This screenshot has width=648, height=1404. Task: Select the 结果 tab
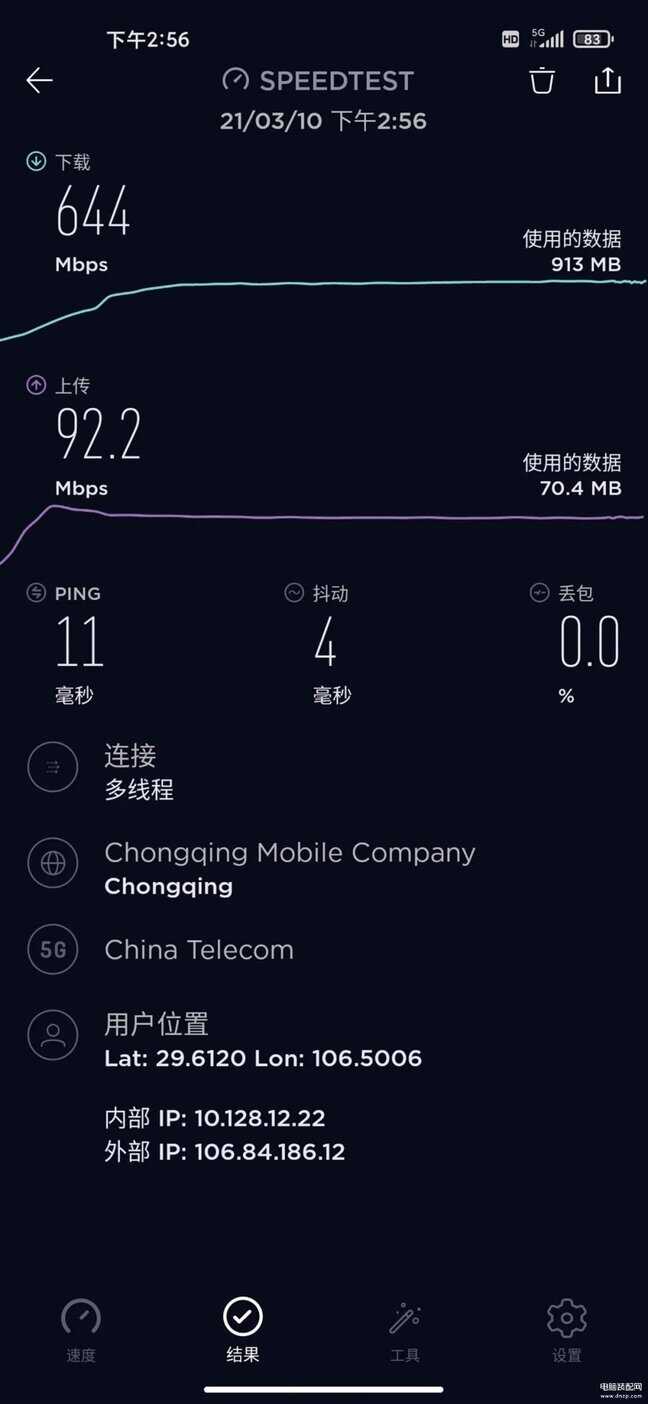(243, 1331)
